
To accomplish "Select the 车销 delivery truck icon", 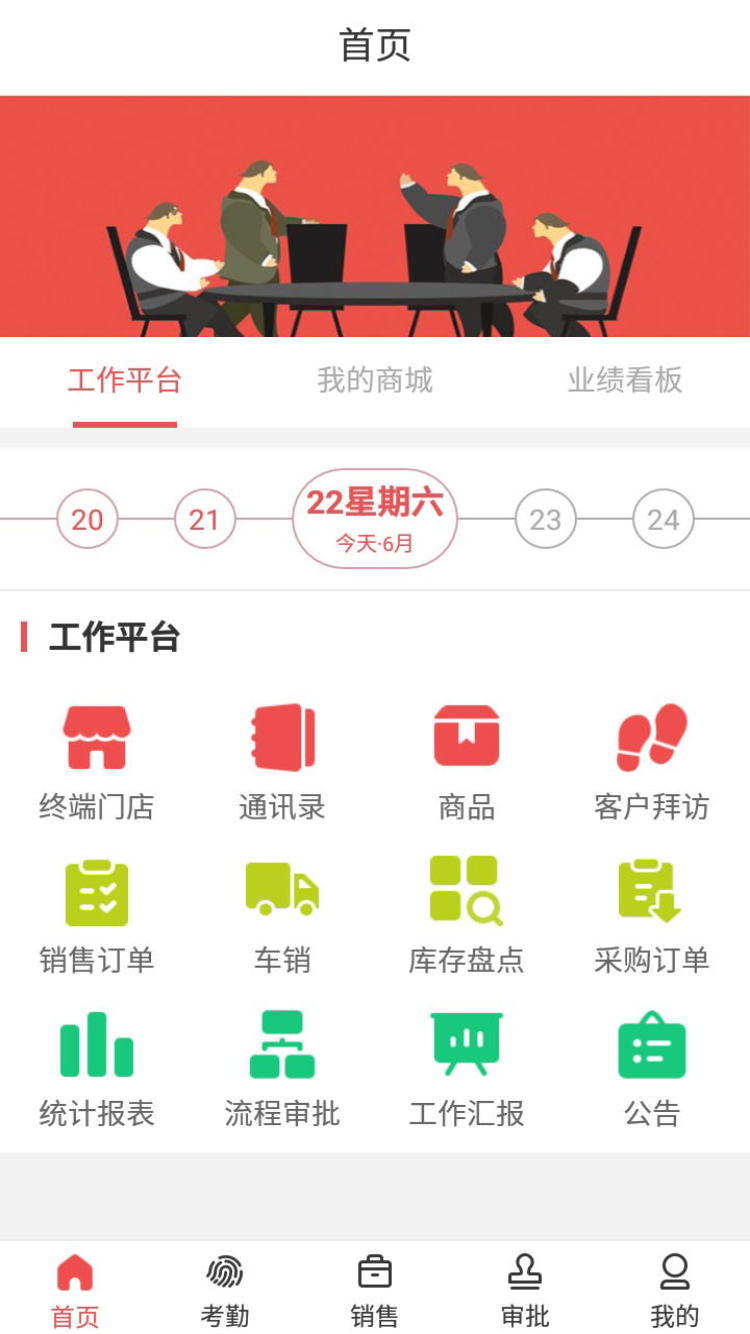I will 282,893.
